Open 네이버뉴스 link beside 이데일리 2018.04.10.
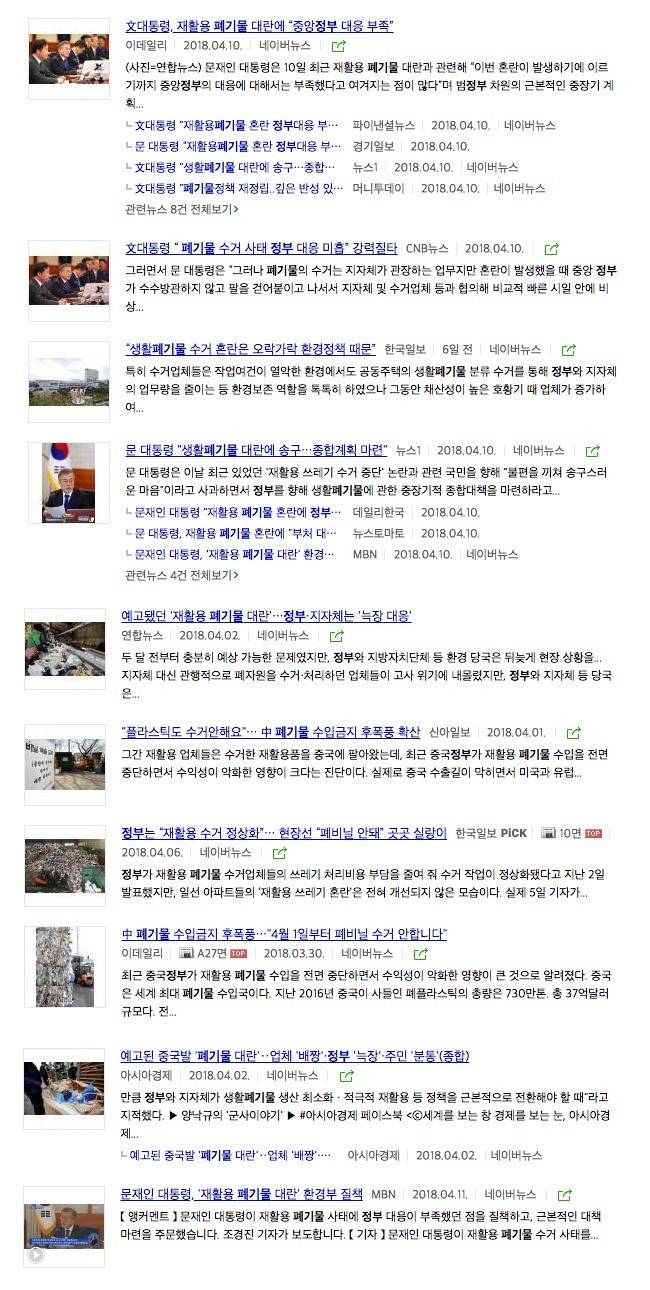Viewport: 650px width, 1290px height. pos(285,46)
